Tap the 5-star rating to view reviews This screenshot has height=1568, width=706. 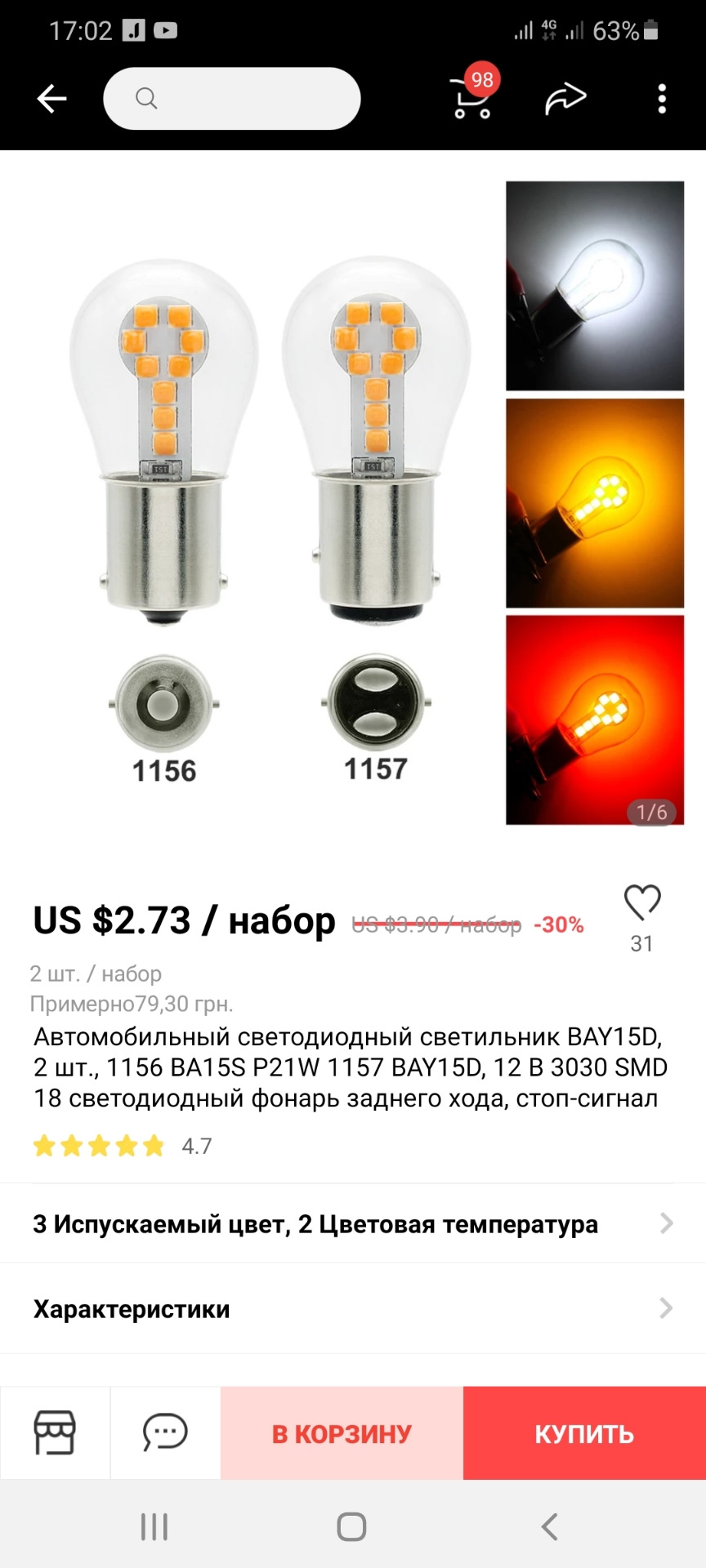(x=98, y=1146)
